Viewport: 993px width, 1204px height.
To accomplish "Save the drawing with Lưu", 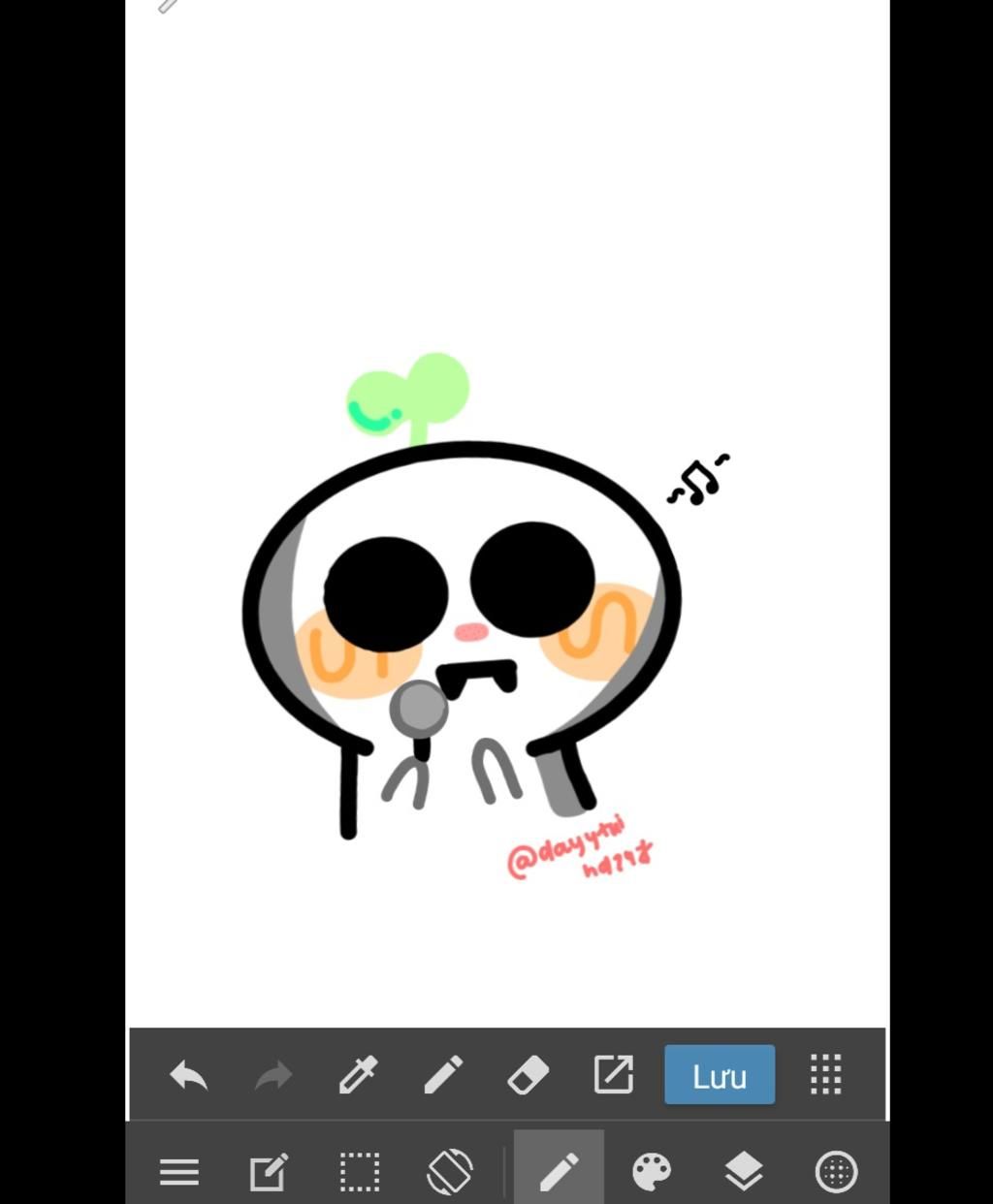I will (720, 1075).
